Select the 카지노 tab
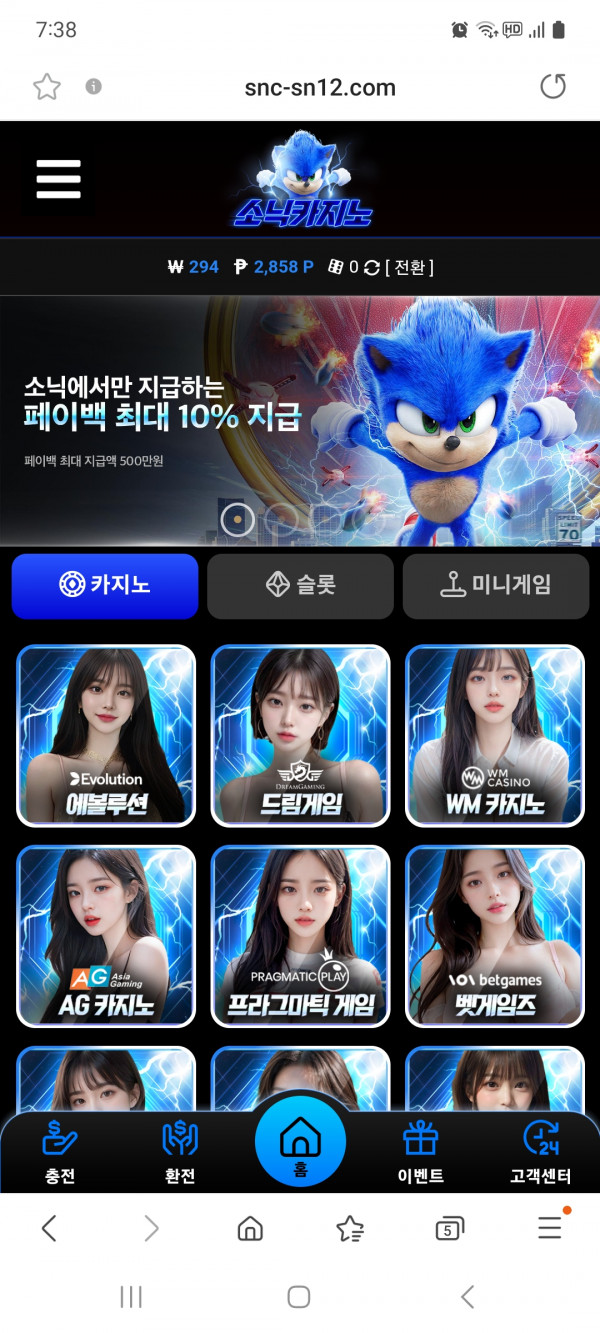600x1333 pixels. point(105,586)
